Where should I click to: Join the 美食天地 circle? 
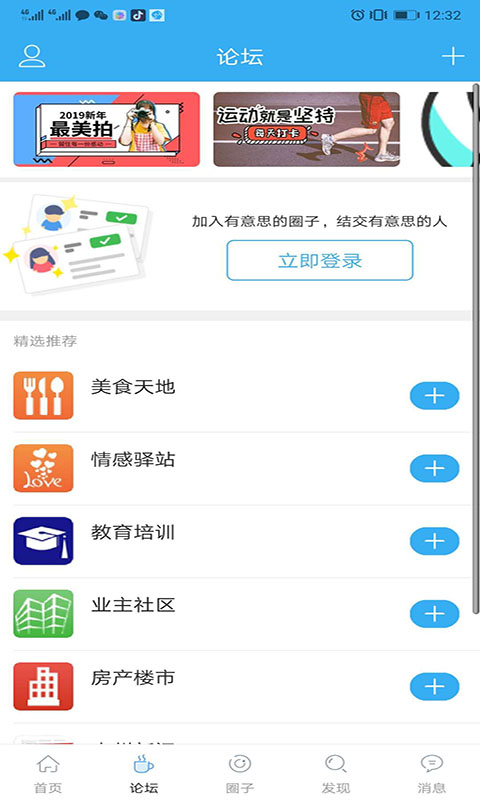click(x=435, y=395)
